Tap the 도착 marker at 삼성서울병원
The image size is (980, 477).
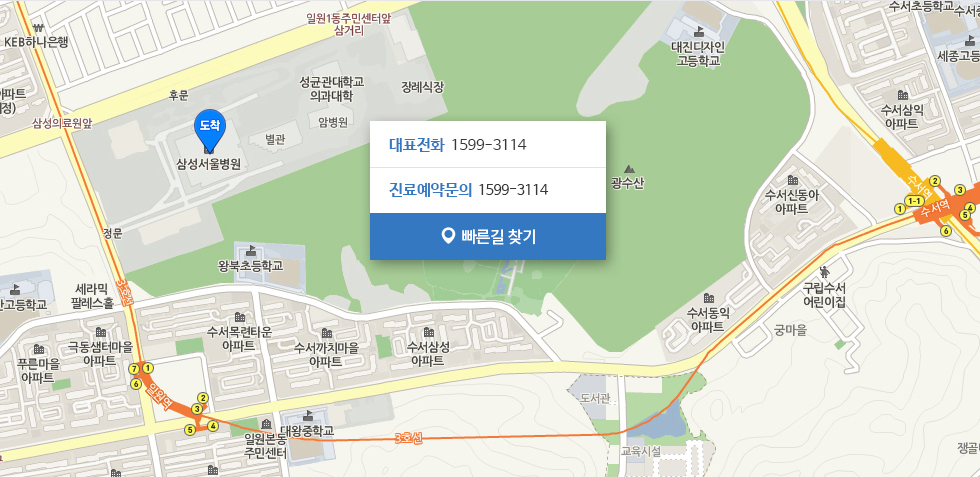(209, 128)
